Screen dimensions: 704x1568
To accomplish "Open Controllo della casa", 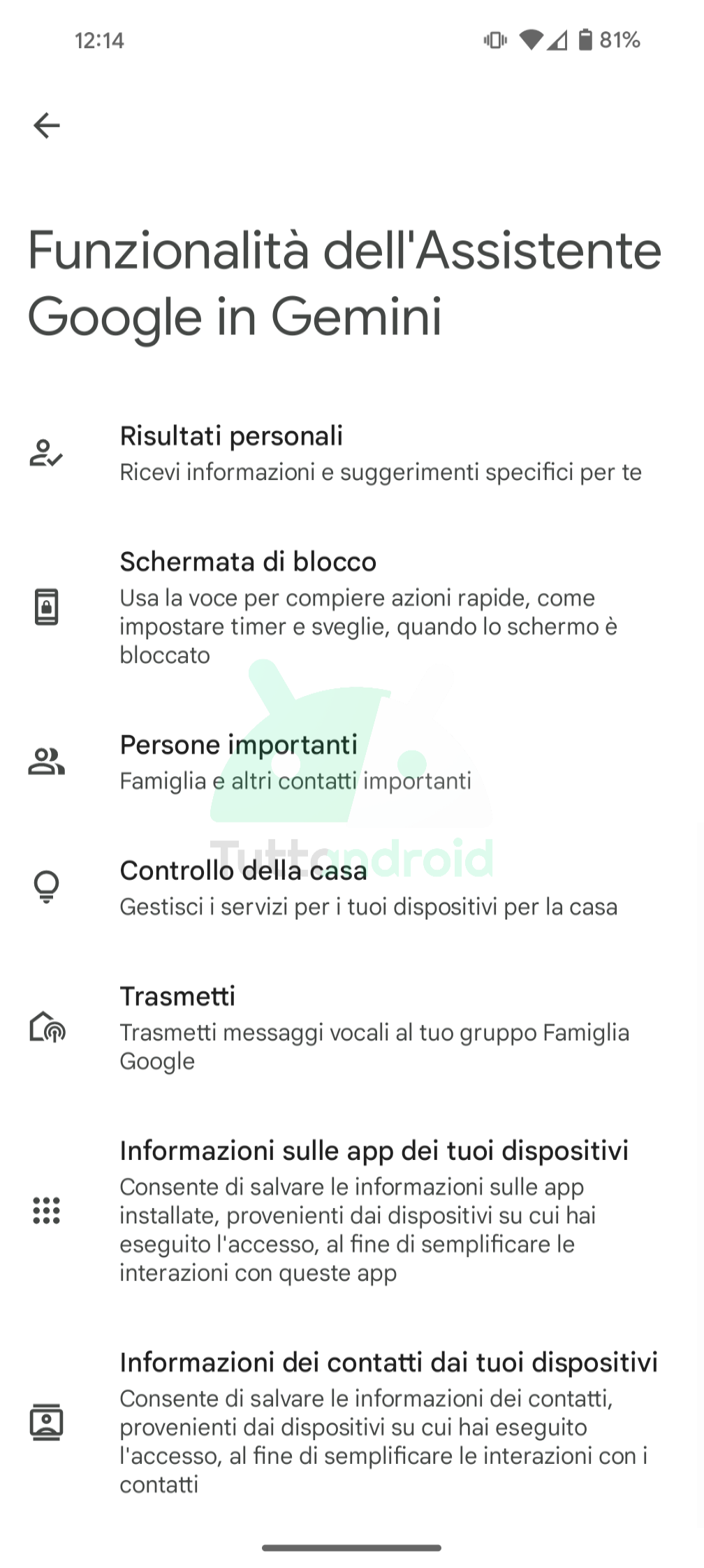I will coord(352,887).
